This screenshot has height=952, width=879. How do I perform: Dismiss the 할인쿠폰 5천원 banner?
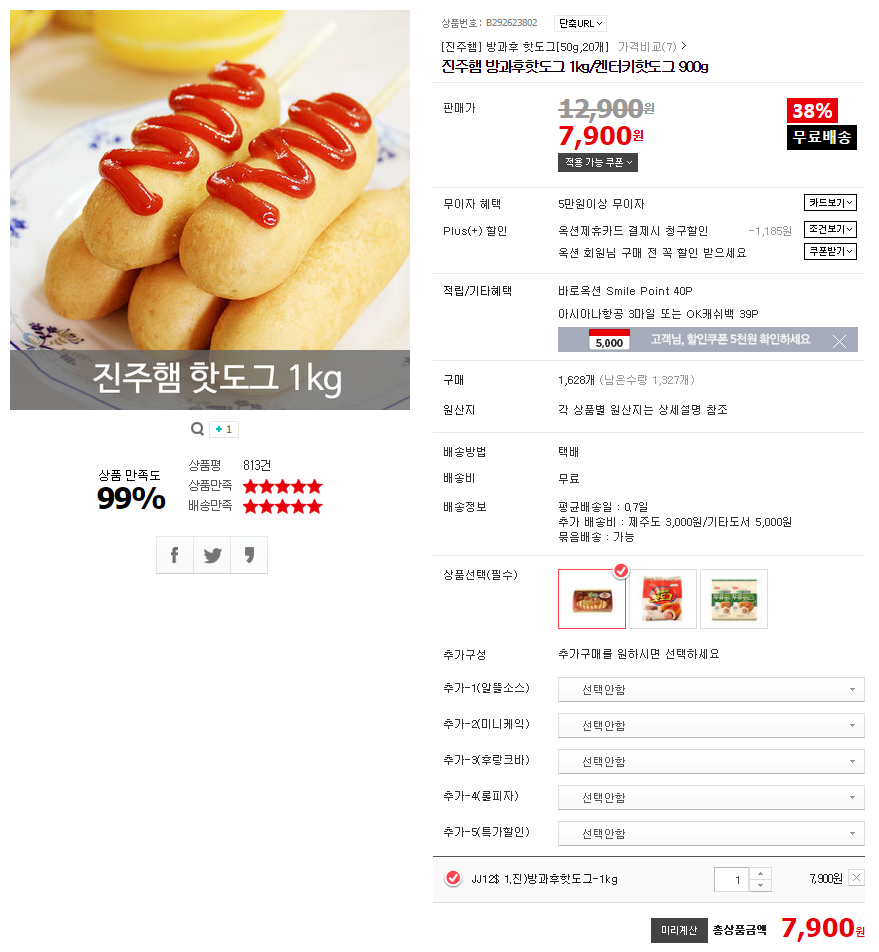pyautogui.click(x=839, y=341)
